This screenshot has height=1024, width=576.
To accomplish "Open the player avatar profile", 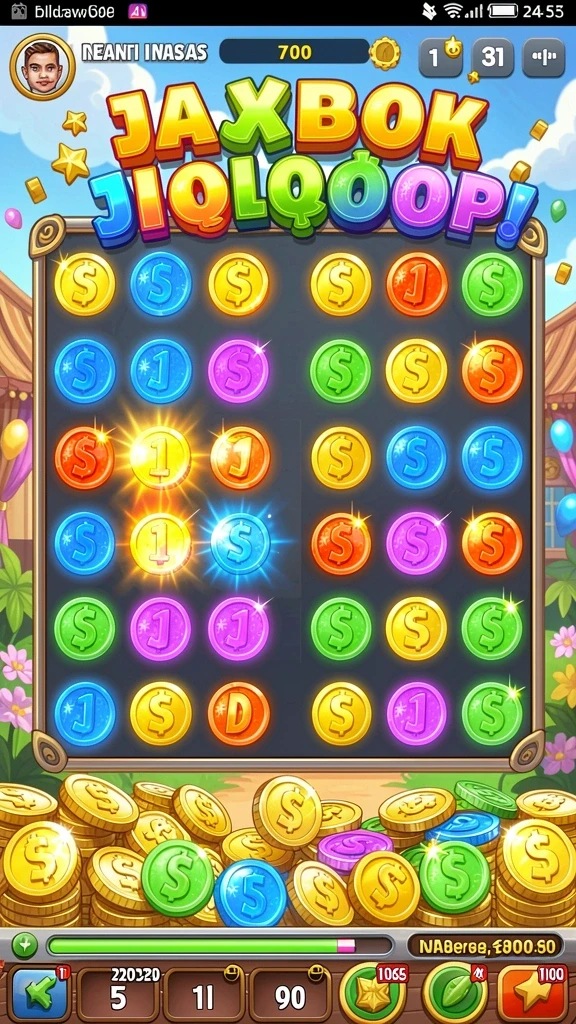I will 42,67.
